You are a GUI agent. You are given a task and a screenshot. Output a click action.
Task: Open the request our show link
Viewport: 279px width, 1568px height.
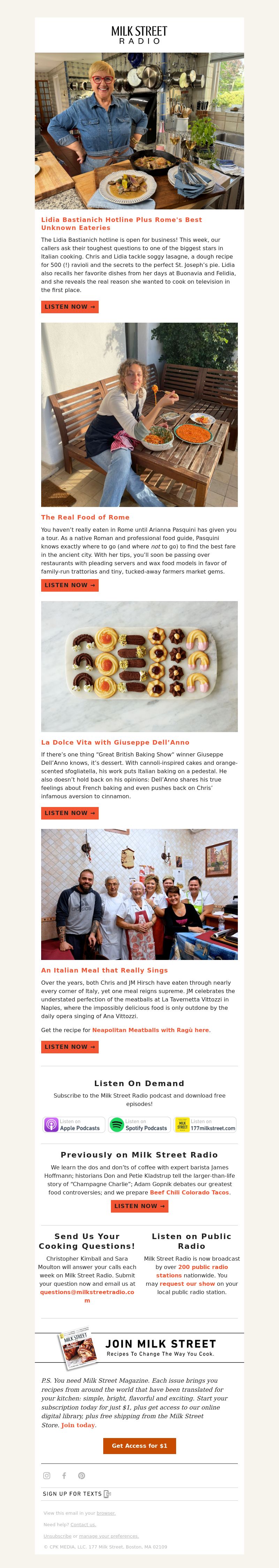coord(187,1284)
